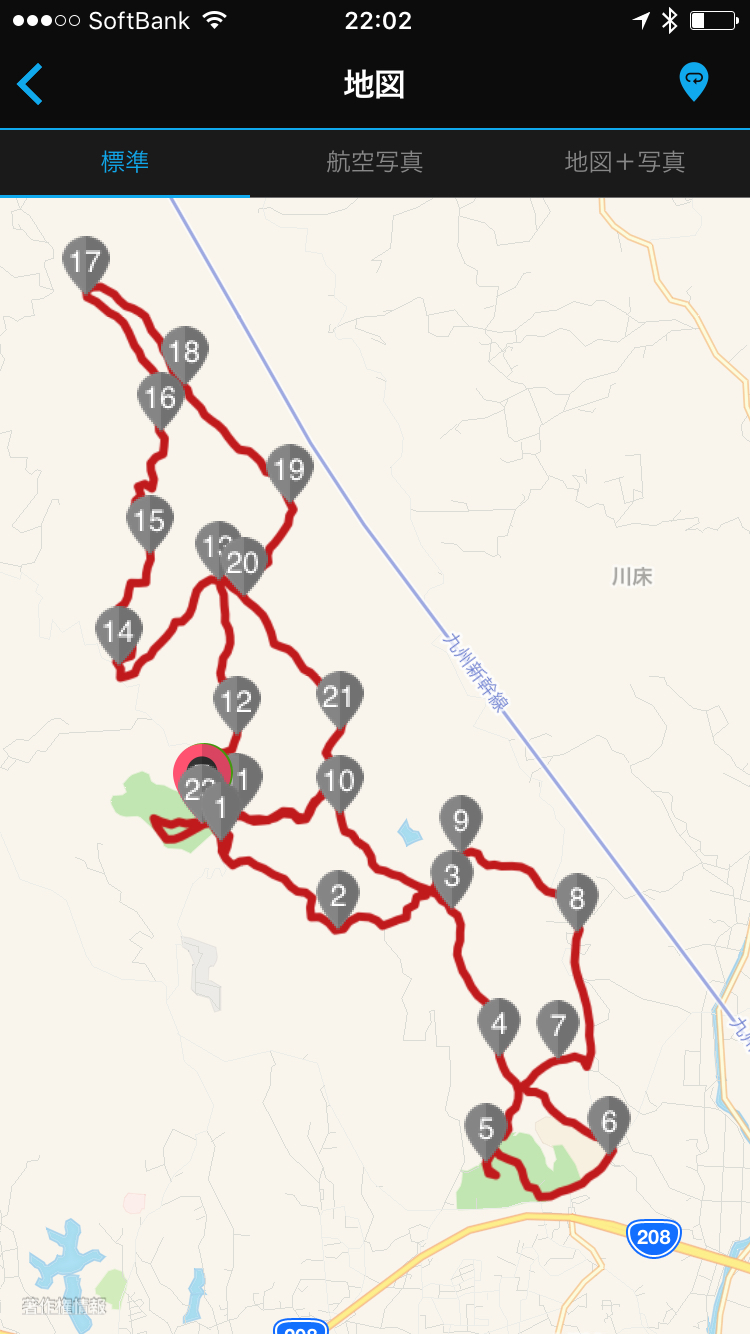The height and width of the screenshot is (1334, 750).
Task: Select lap marker 9 on the route
Action: coord(460,821)
